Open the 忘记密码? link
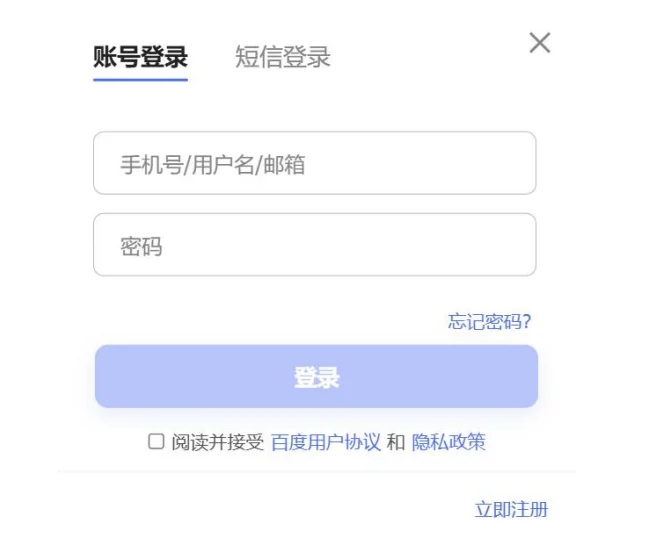Viewport: 656px width, 540px height. (489, 322)
